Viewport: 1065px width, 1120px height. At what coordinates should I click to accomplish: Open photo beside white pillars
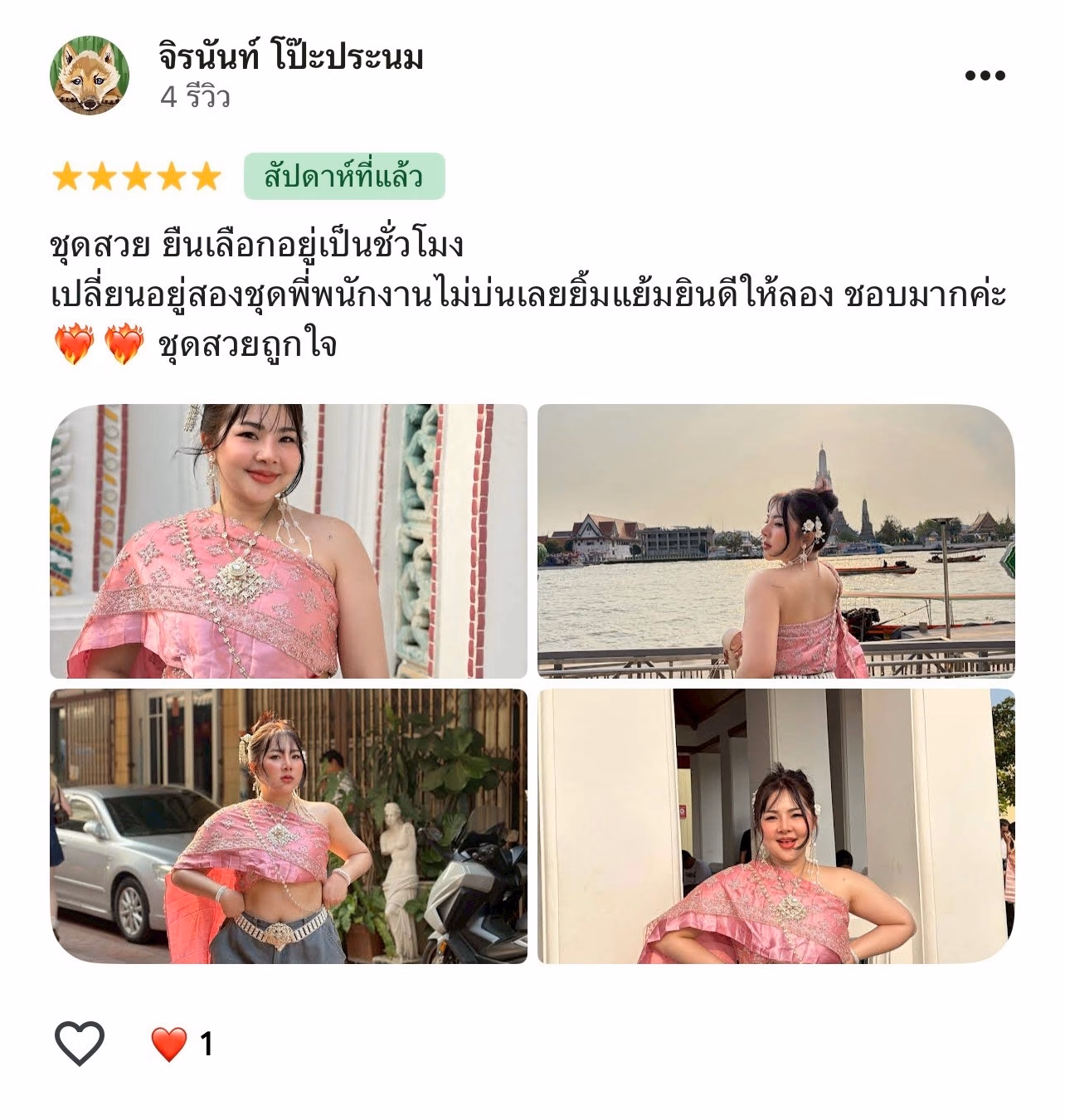(776, 825)
